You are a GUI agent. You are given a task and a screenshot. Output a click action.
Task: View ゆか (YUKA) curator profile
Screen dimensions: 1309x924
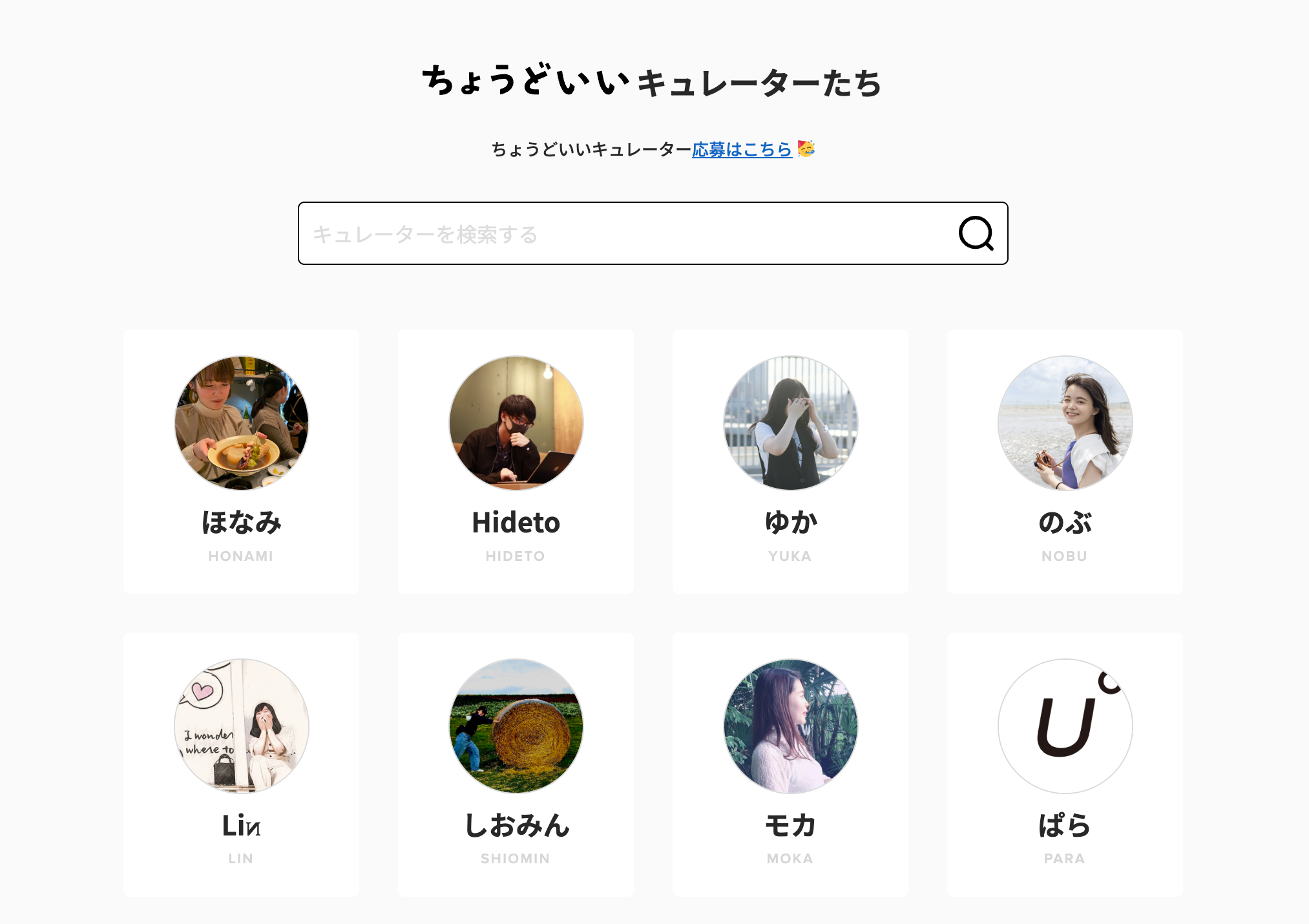tap(790, 461)
